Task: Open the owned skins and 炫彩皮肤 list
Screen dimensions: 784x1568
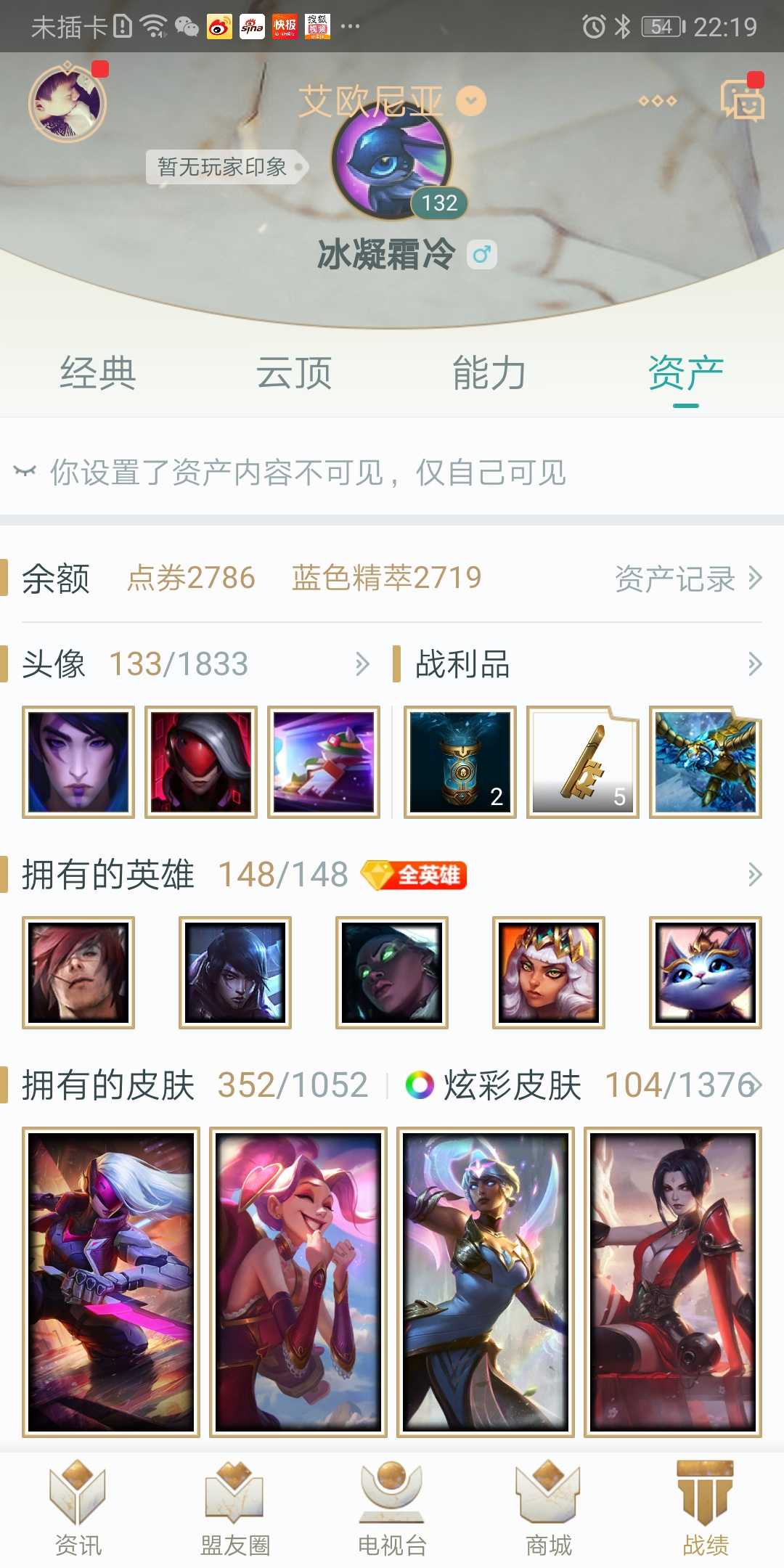Action: tap(755, 1085)
